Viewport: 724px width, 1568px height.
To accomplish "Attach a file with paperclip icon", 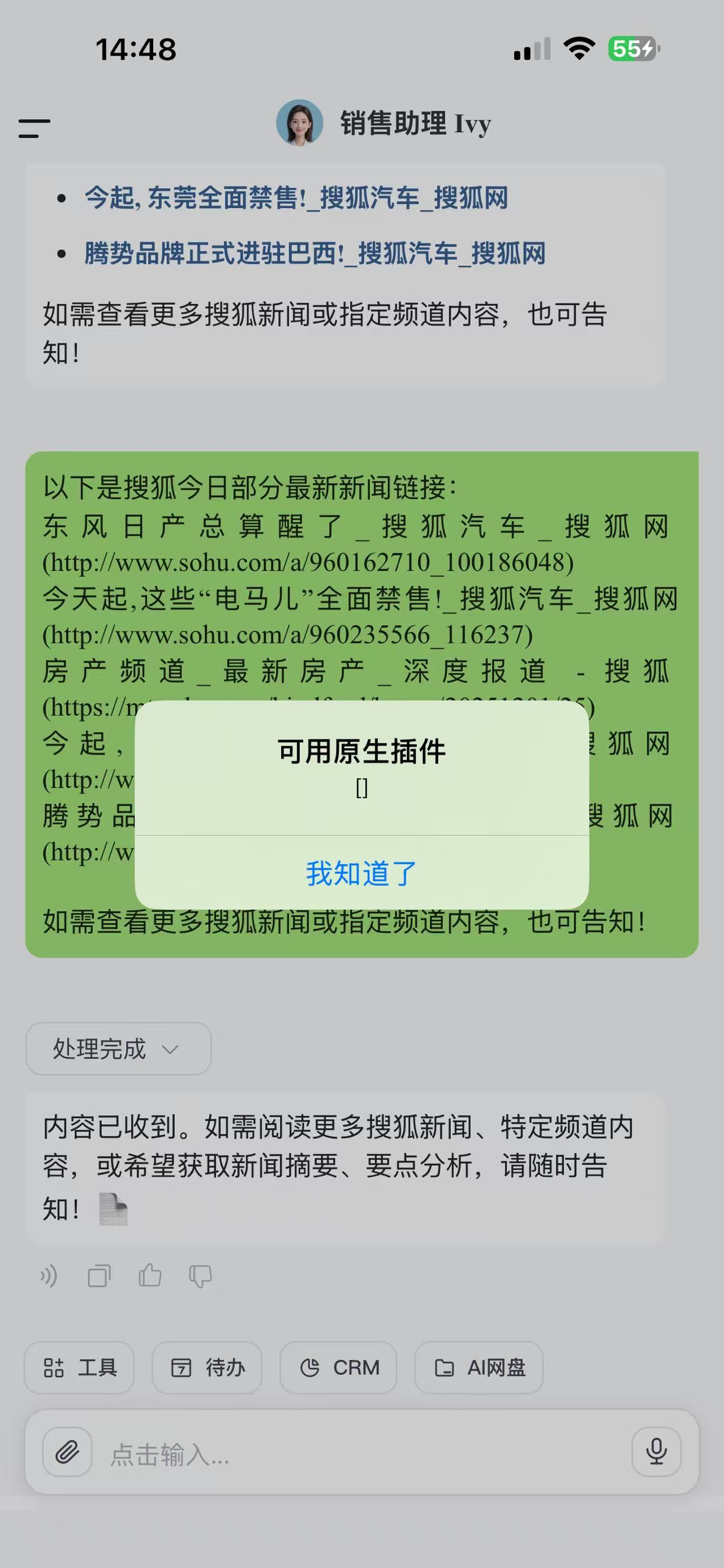I will pyautogui.click(x=67, y=1452).
